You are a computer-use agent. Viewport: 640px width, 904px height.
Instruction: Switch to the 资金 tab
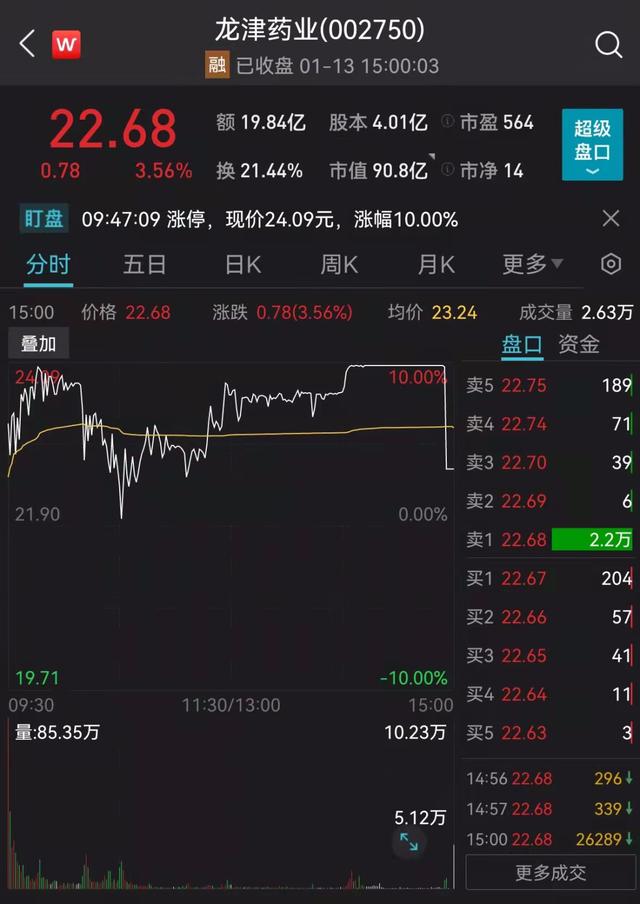coord(579,345)
